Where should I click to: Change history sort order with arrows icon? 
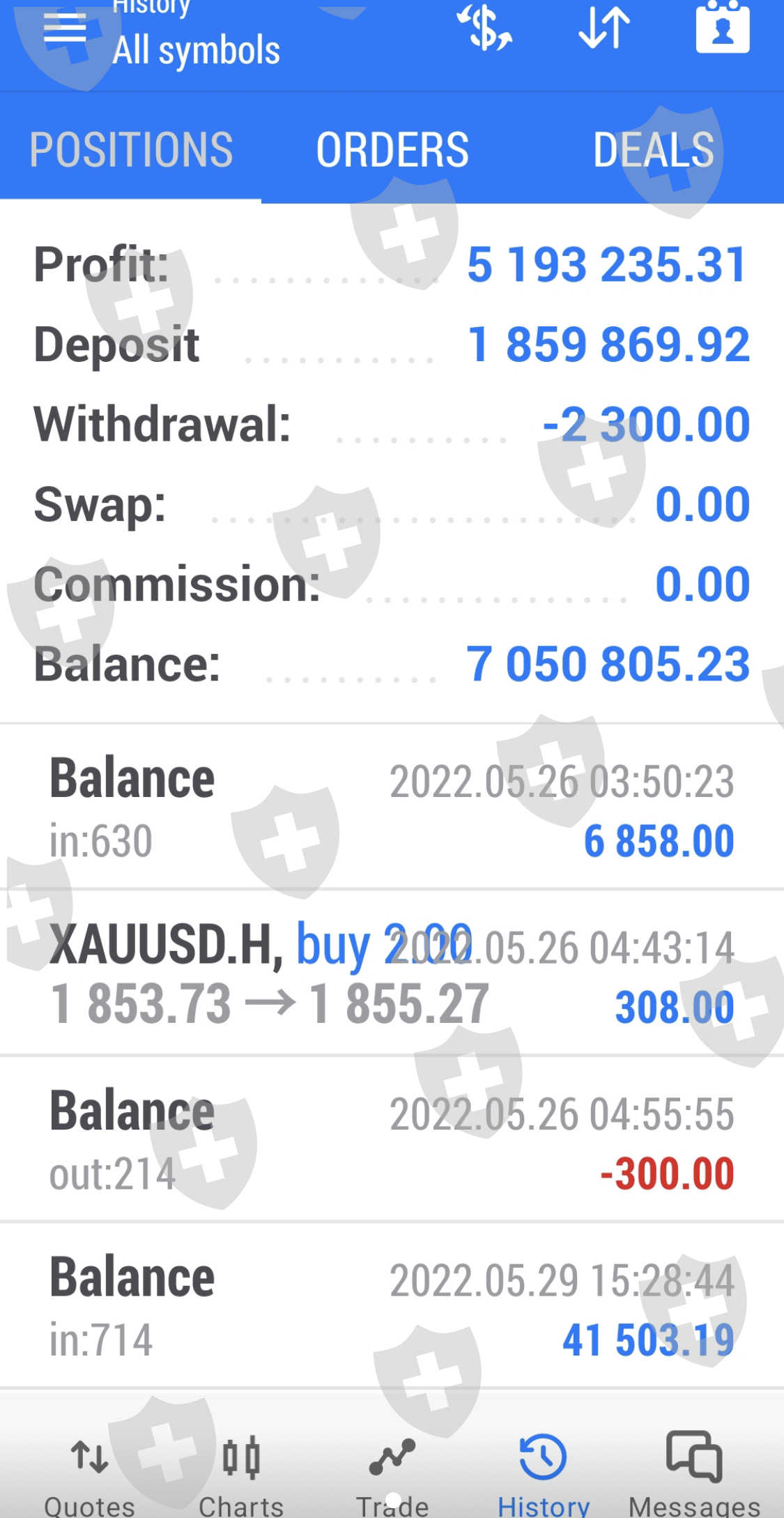[x=604, y=28]
